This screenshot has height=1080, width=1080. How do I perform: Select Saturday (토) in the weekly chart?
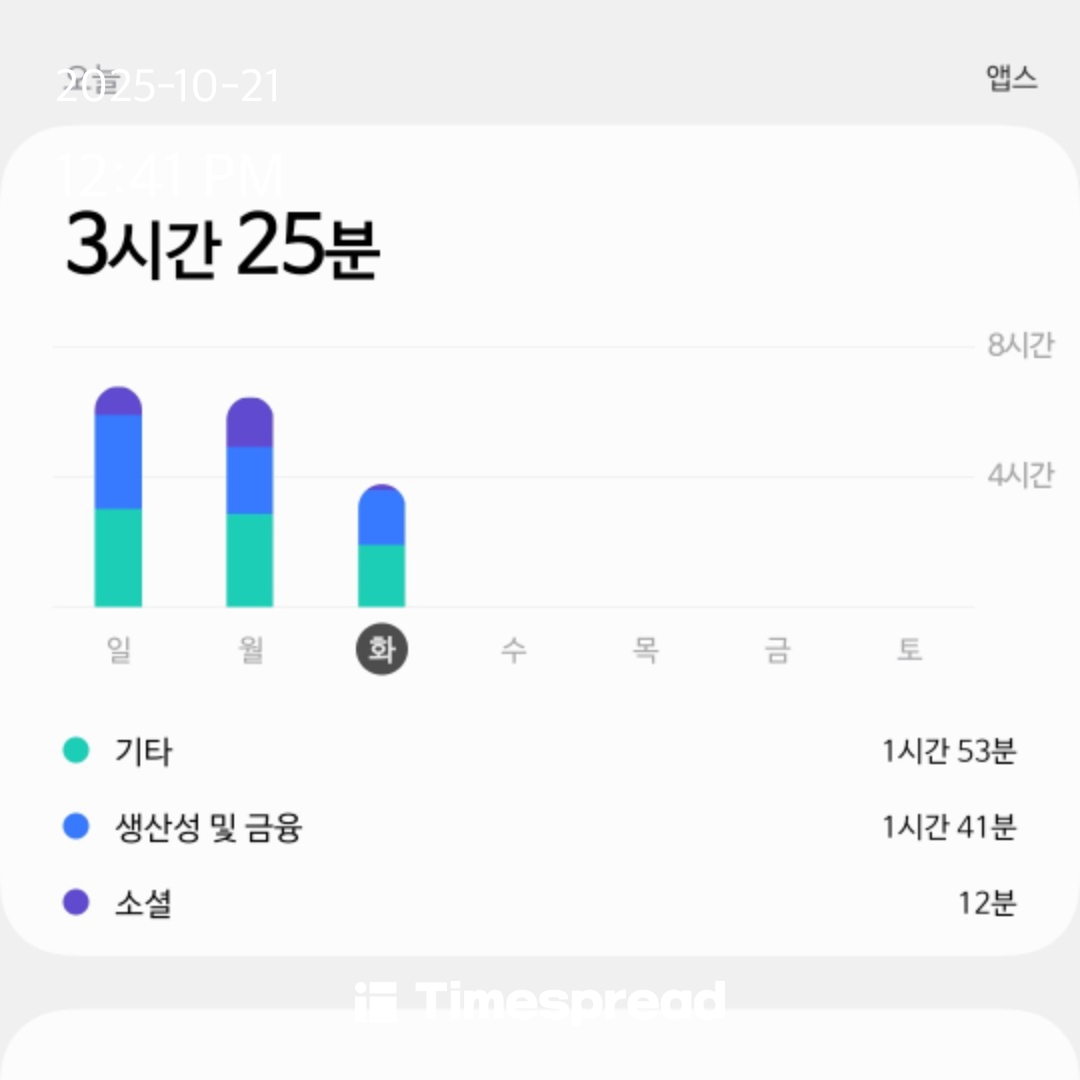pos(909,650)
